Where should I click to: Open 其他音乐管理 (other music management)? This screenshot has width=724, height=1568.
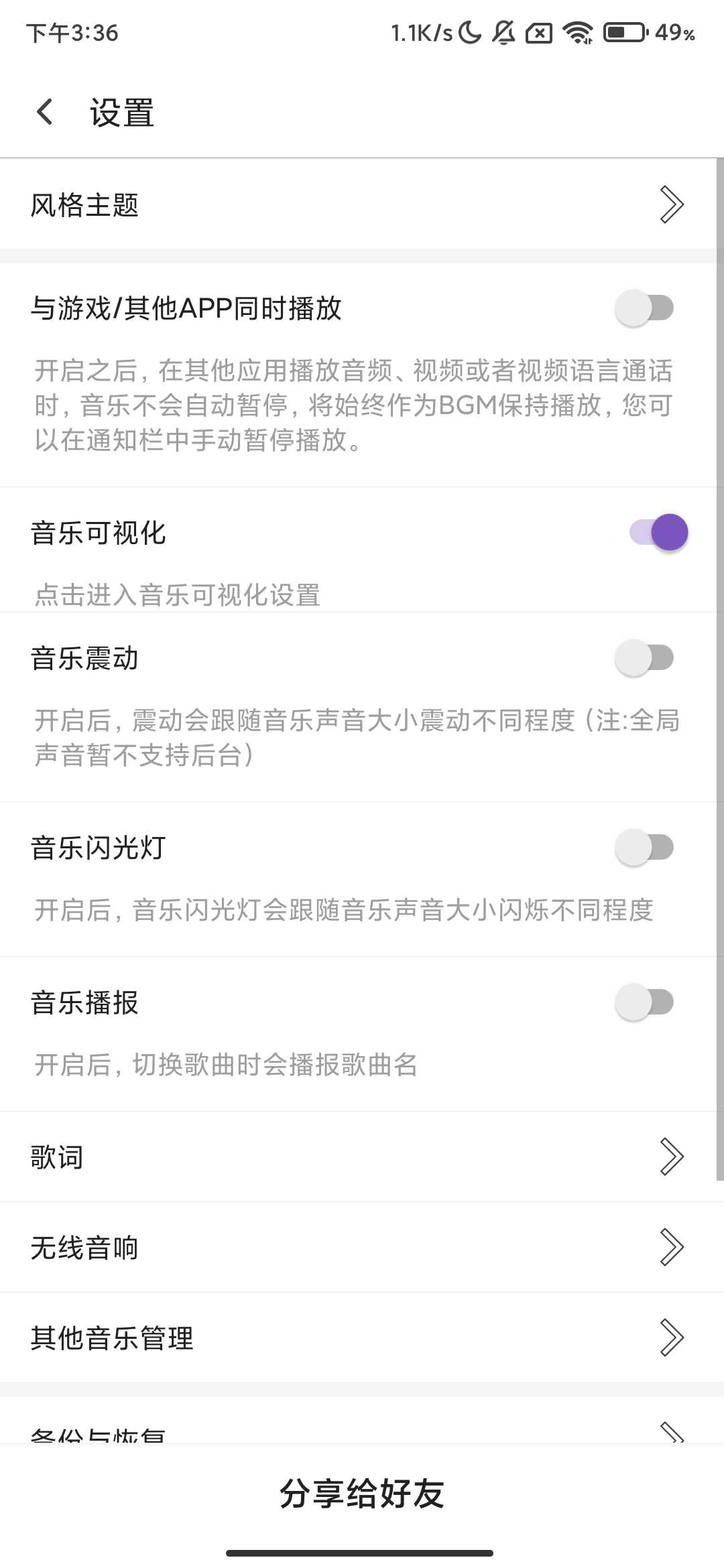(362, 1340)
